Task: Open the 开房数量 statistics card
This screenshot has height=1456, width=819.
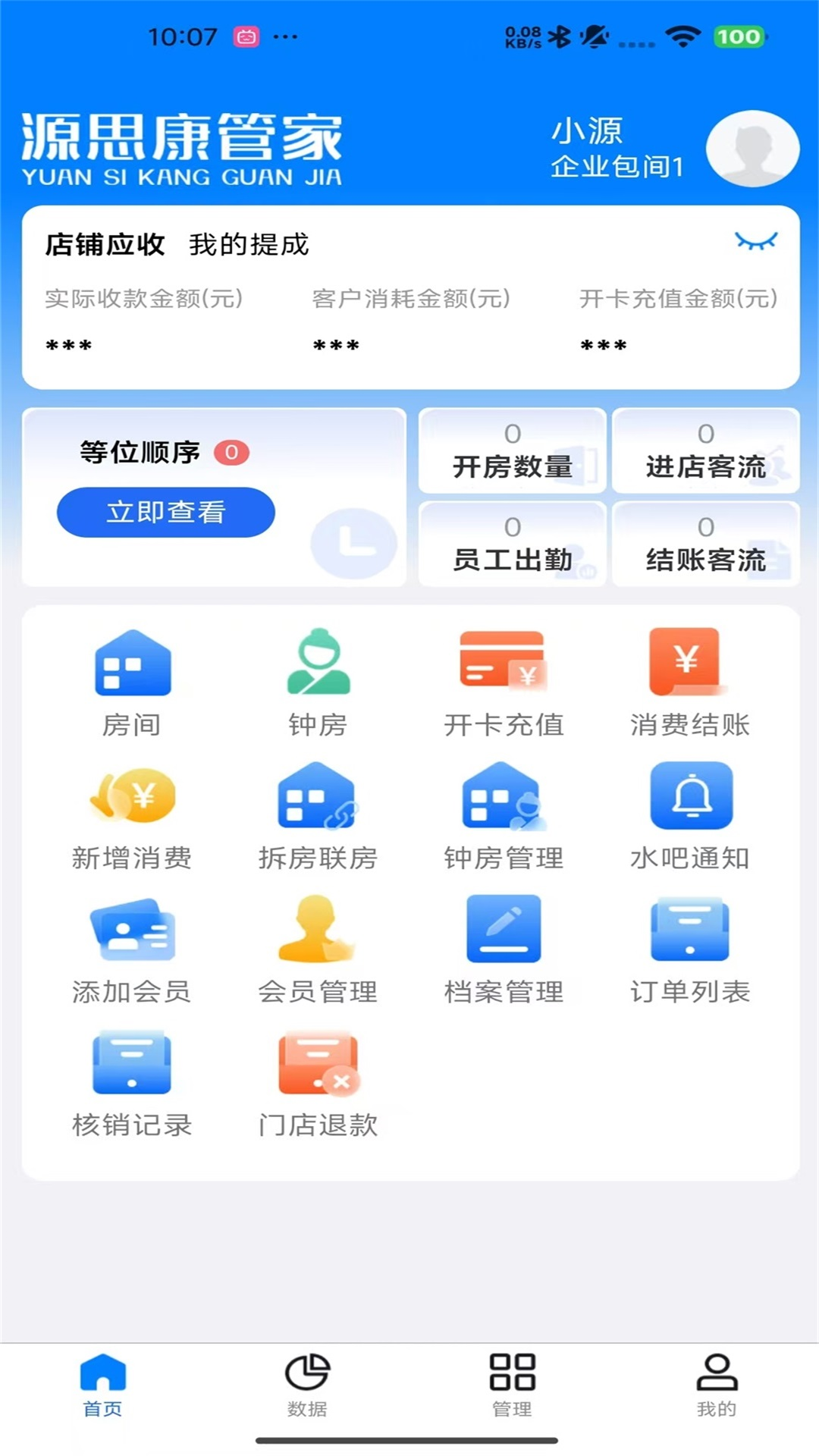Action: [512, 452]
